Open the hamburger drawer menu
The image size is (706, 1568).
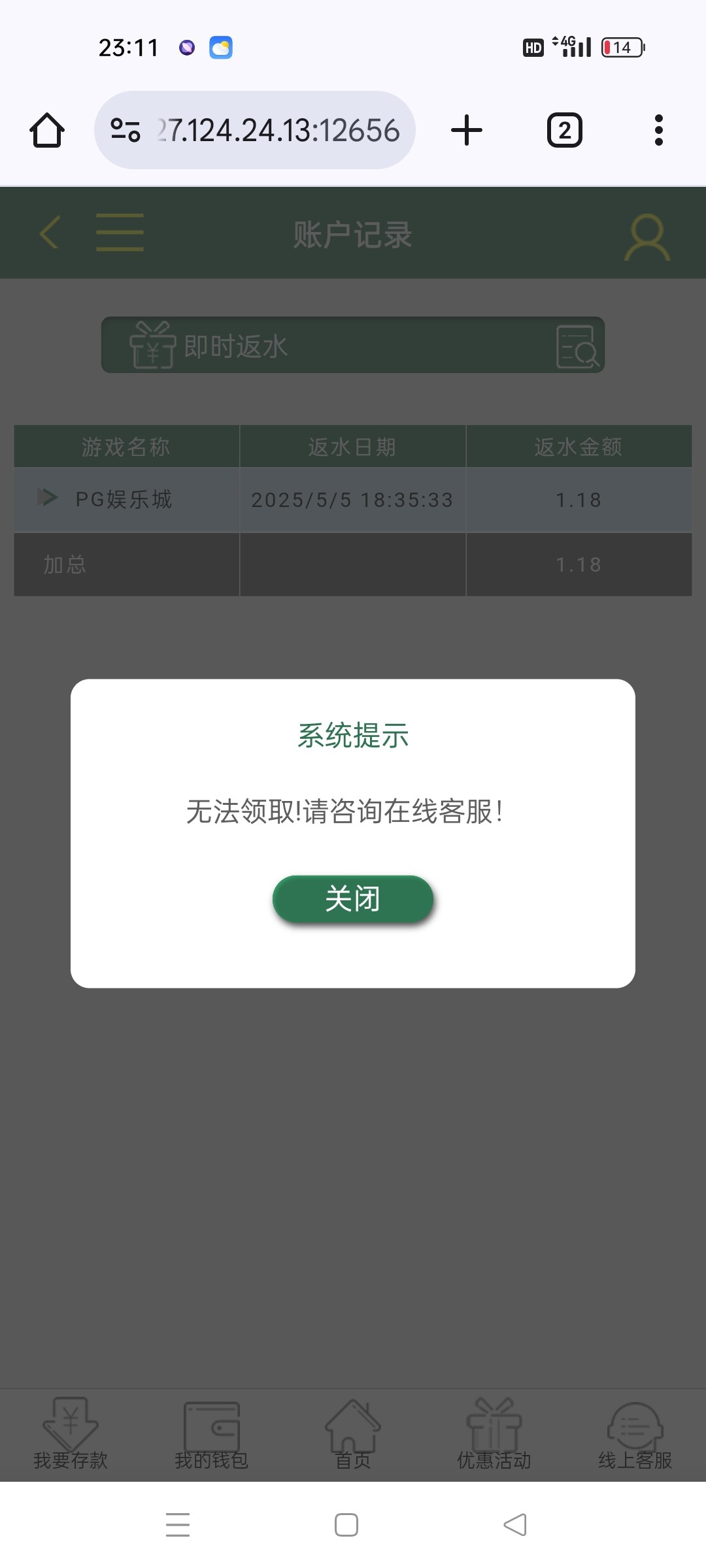120,233
